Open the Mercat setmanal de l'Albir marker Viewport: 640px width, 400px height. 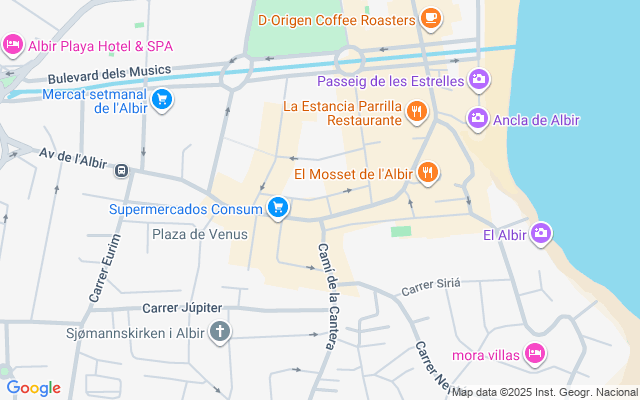click(162, 100)
